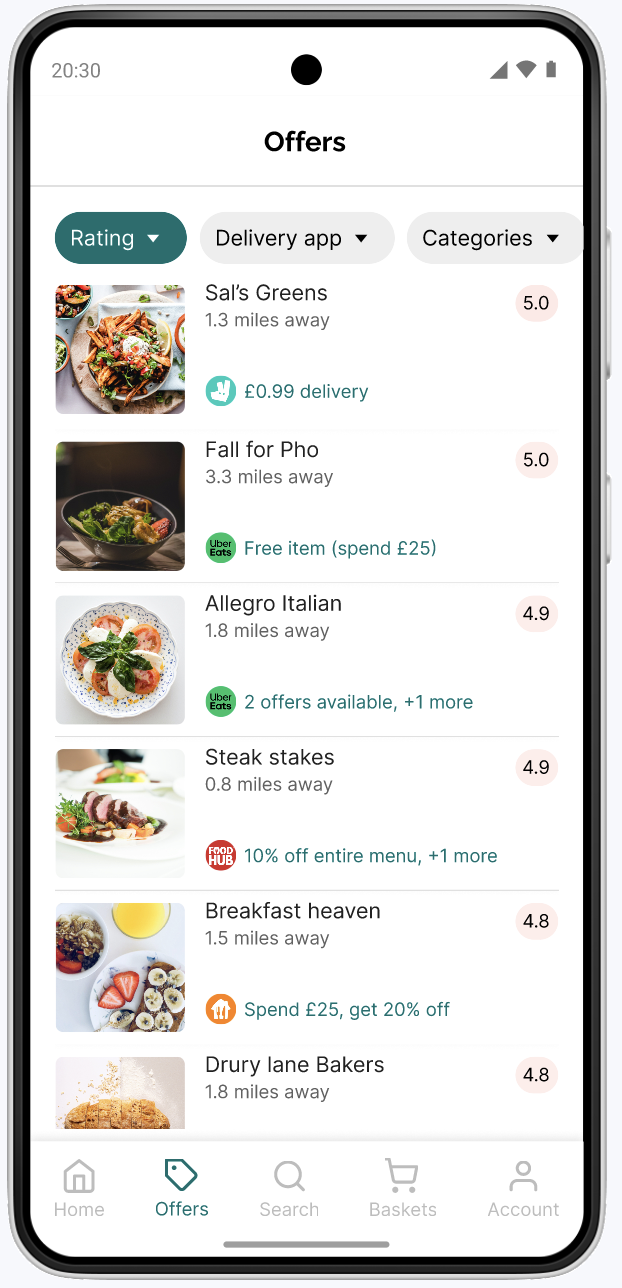
Task: Switch to the Home tab
Action: click(79, 1190)
